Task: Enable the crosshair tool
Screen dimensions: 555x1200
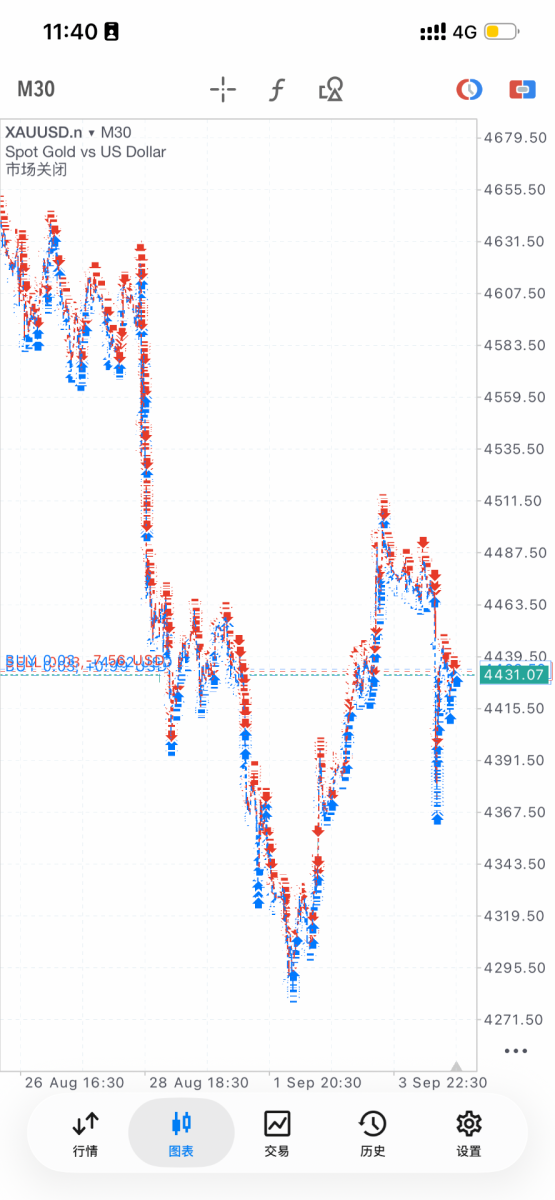Action: coord(223,89)
